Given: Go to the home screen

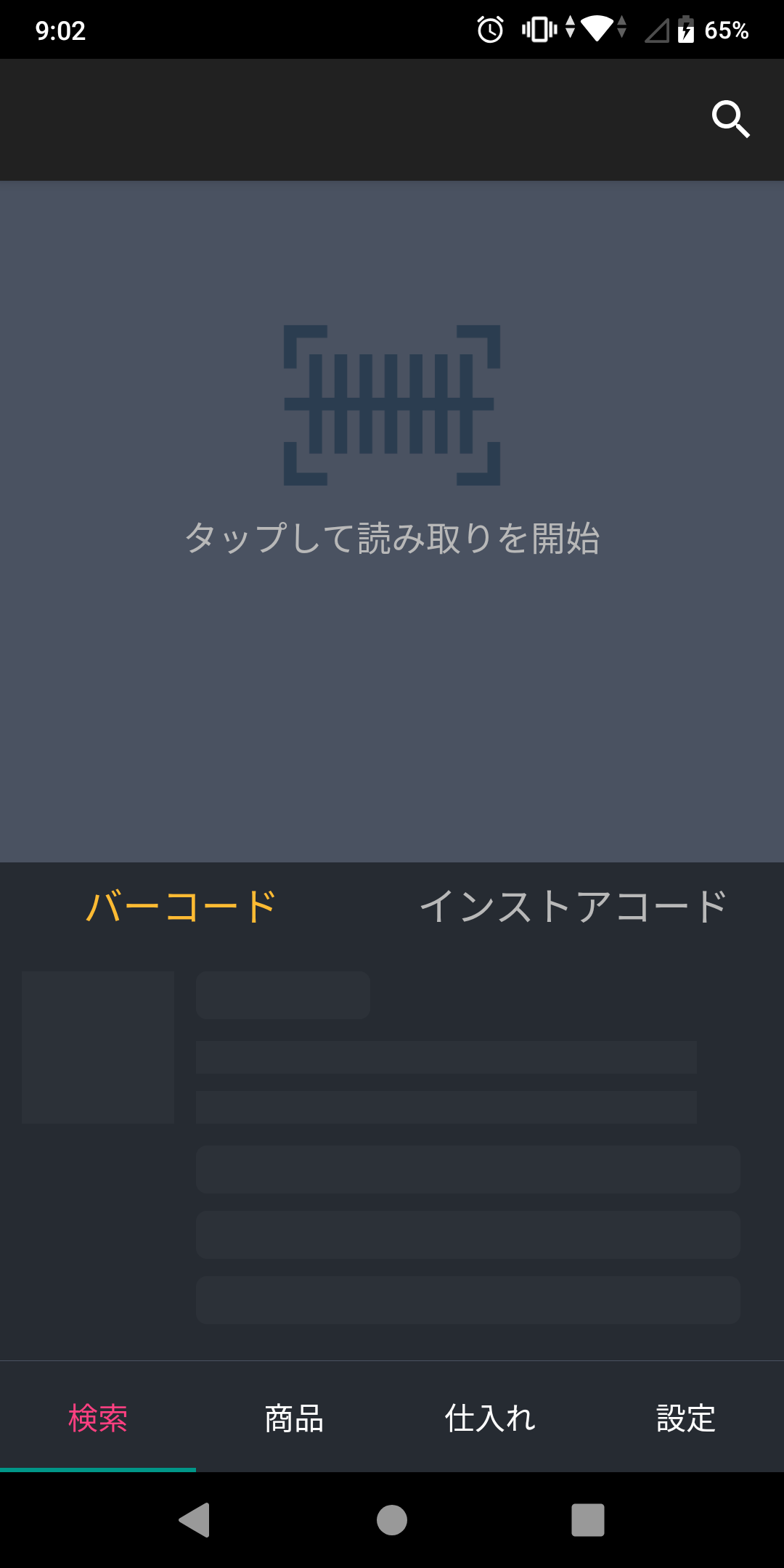Looking at the screenshot, I should [392, 1520].
